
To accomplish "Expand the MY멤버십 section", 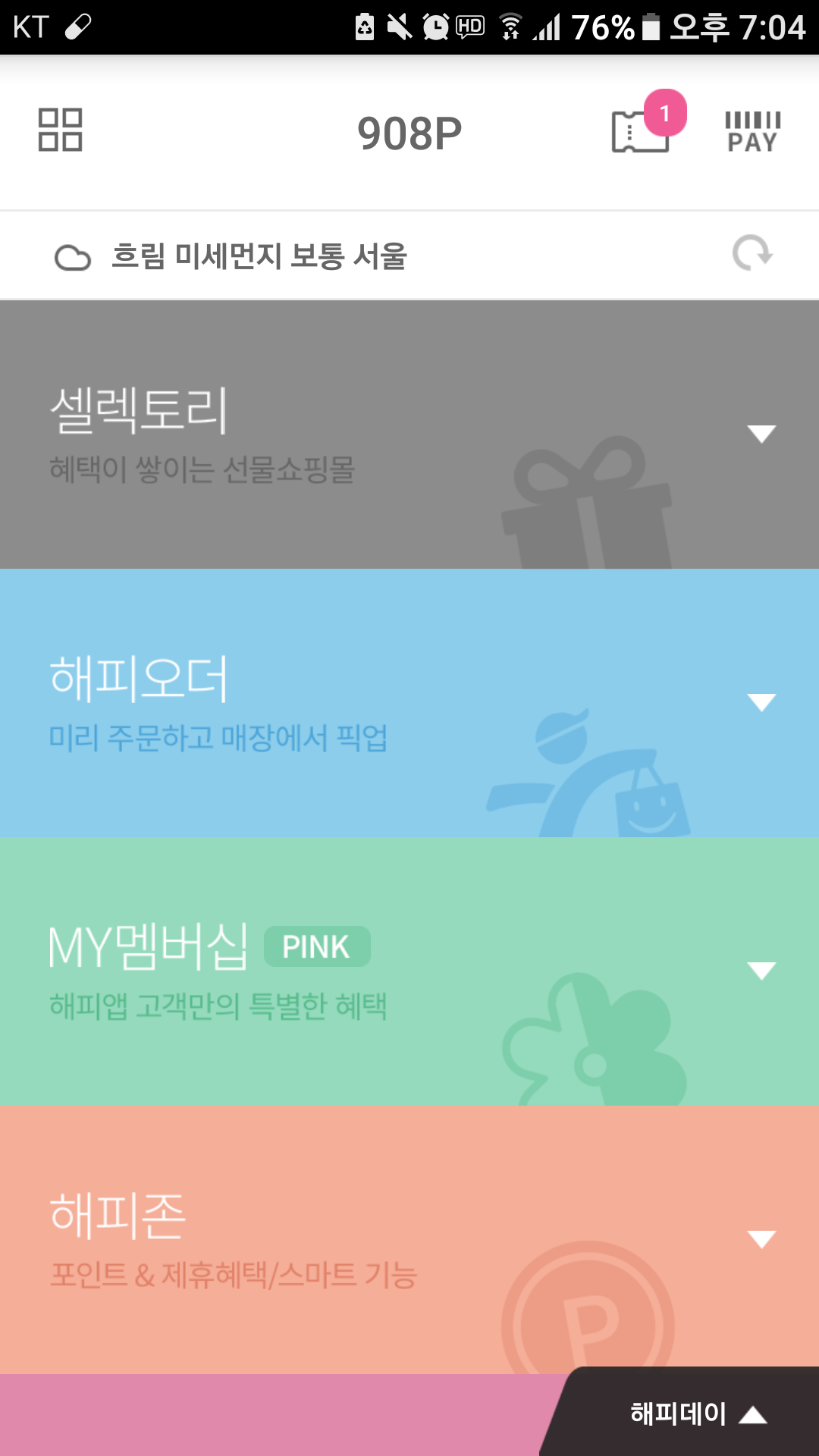I will pos(761,971).
